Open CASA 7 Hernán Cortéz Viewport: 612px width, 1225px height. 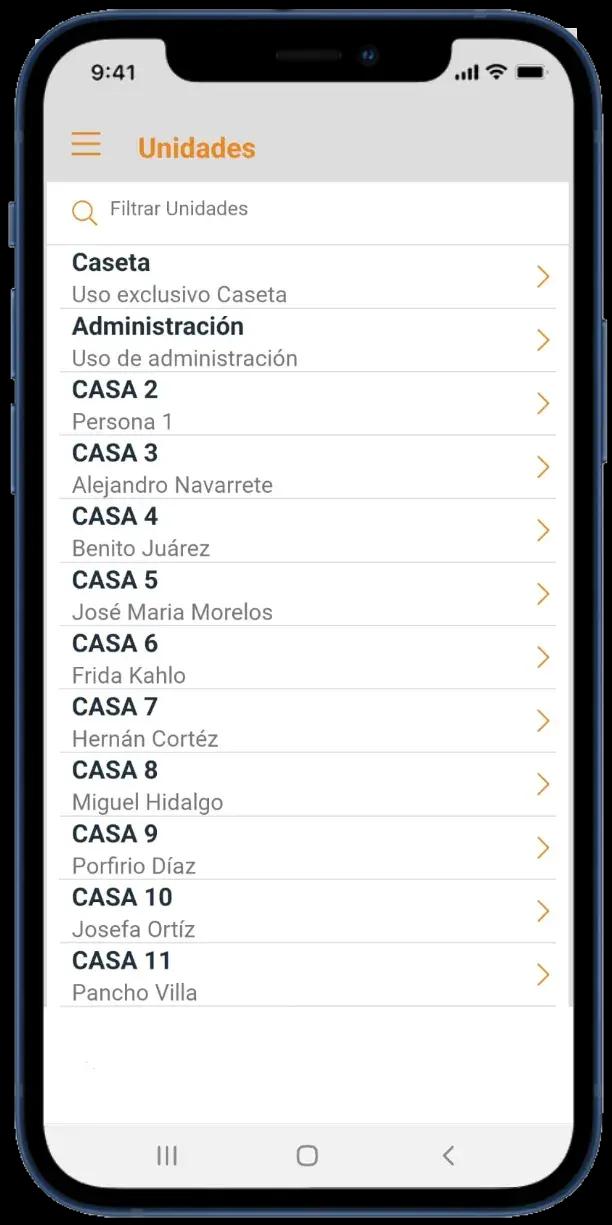pyautogui.click(x=300, y=722)
